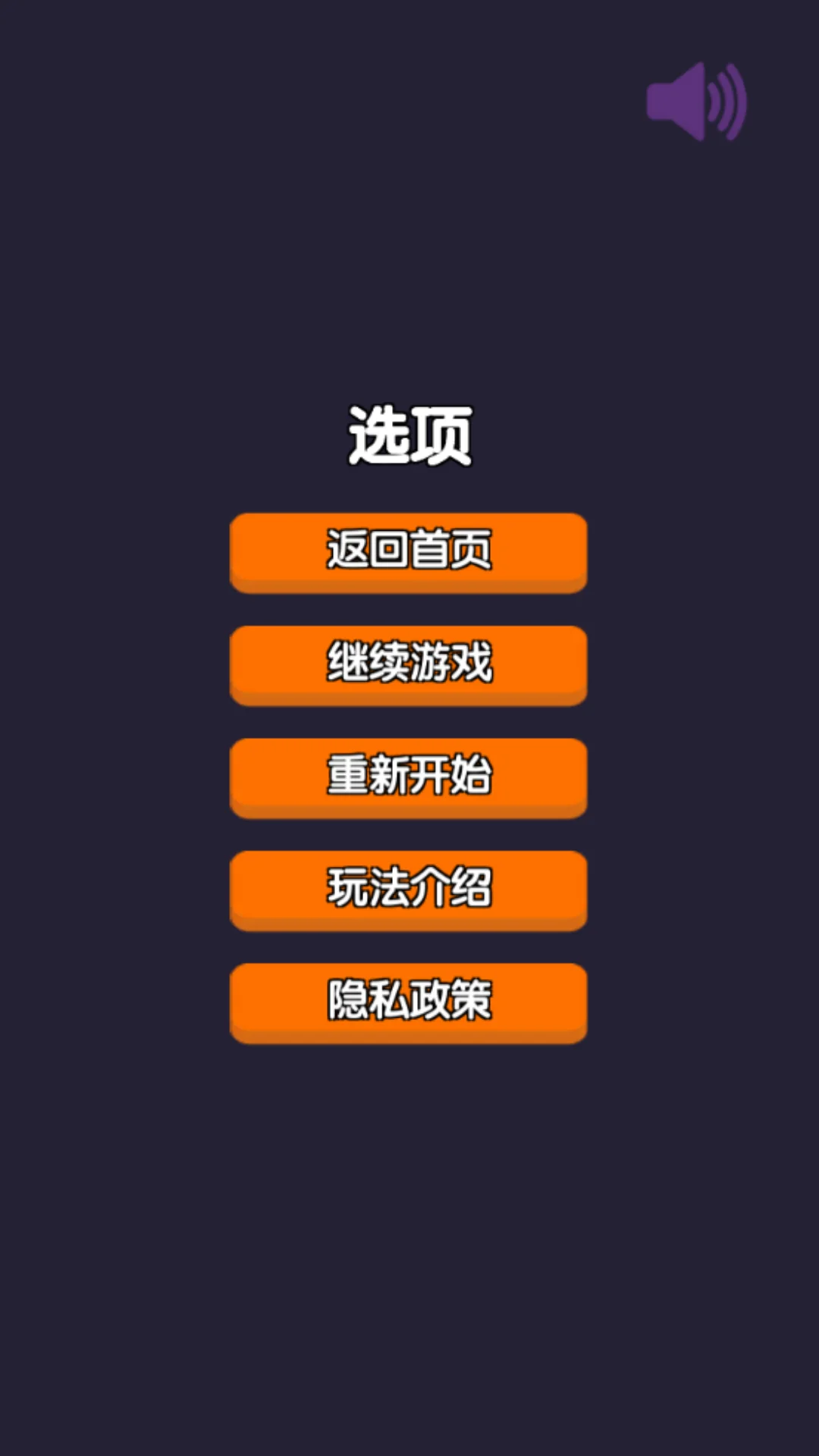
Task: Open the gameplay tutorial button
Action: 409,891
